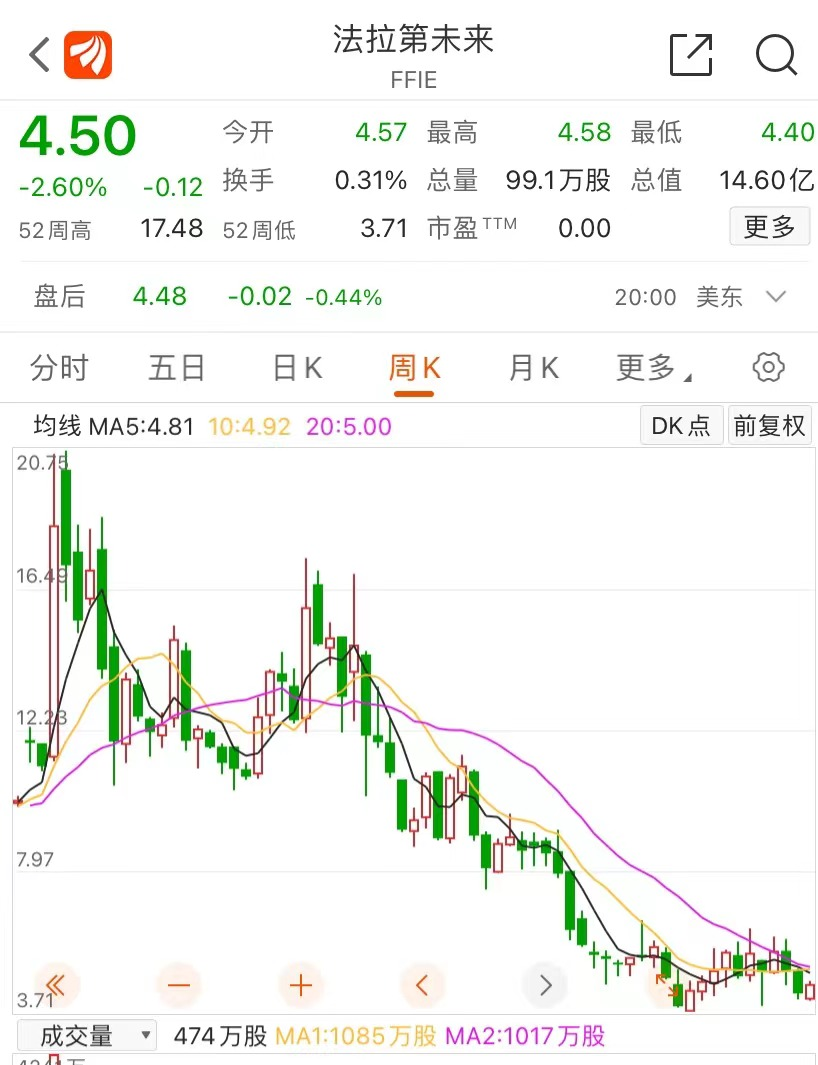Move chart left one step
The height and width of the screenshot is (1065, 818).
(423, 986)
